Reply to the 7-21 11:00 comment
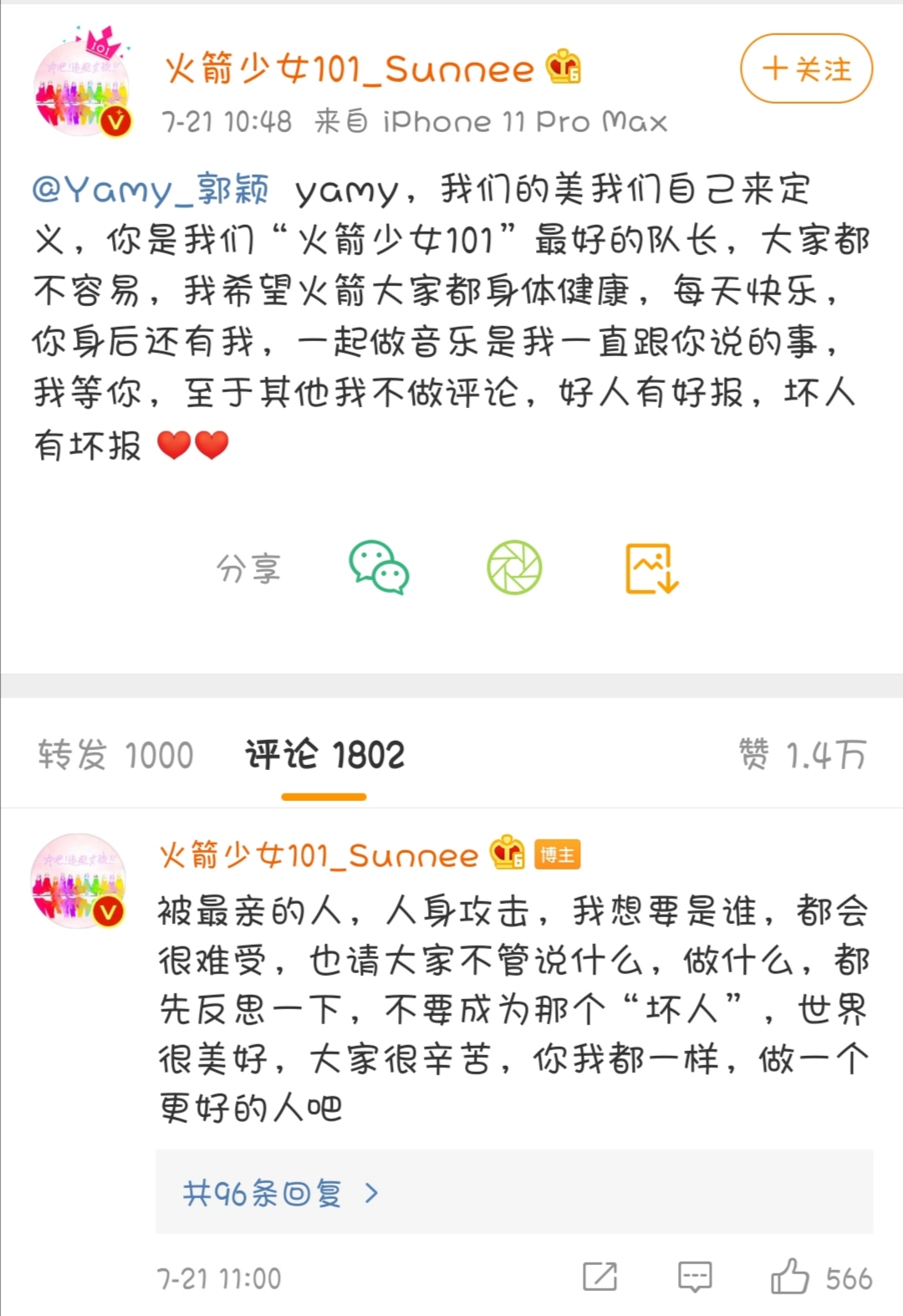This screenshot has height=1316, width=903. click(x=694, y=1277)
